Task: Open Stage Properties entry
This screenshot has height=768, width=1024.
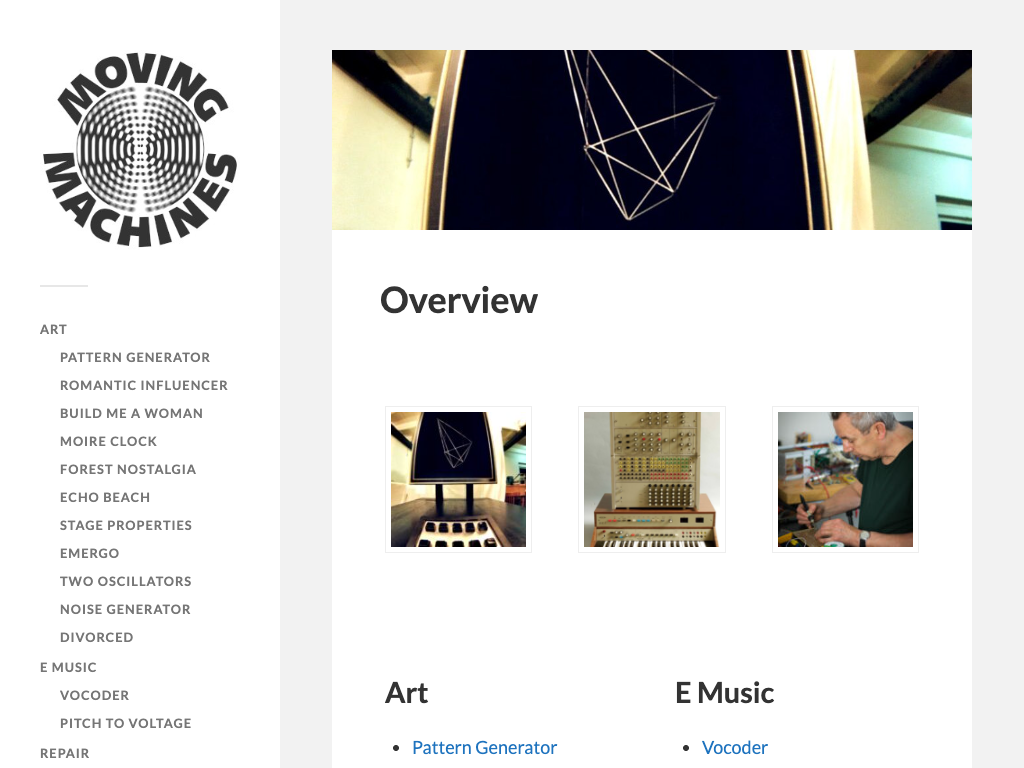Action: [126, 525]
